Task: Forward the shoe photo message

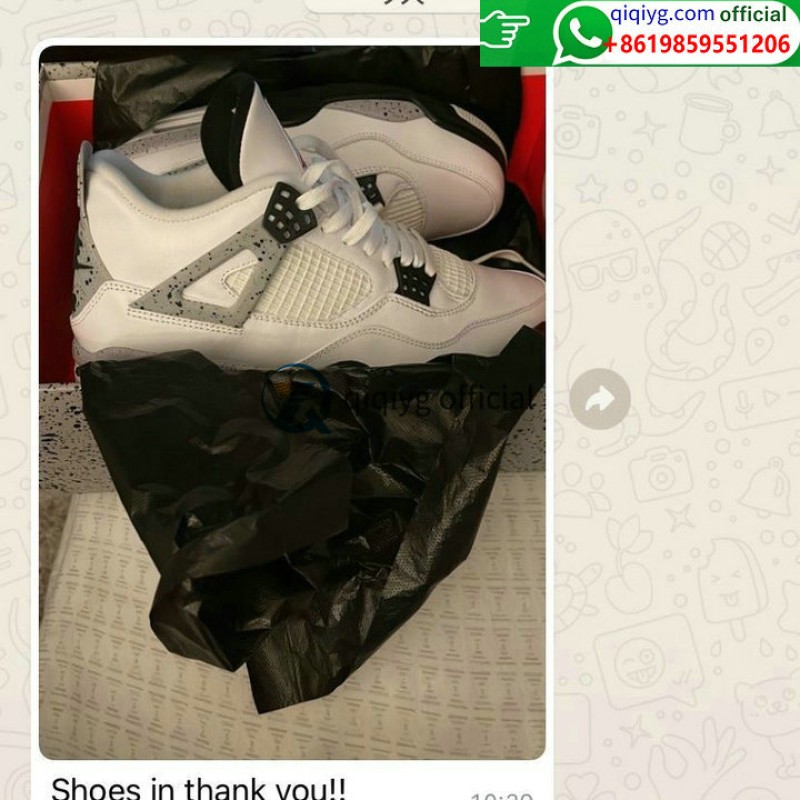Action: click(600, 400)
